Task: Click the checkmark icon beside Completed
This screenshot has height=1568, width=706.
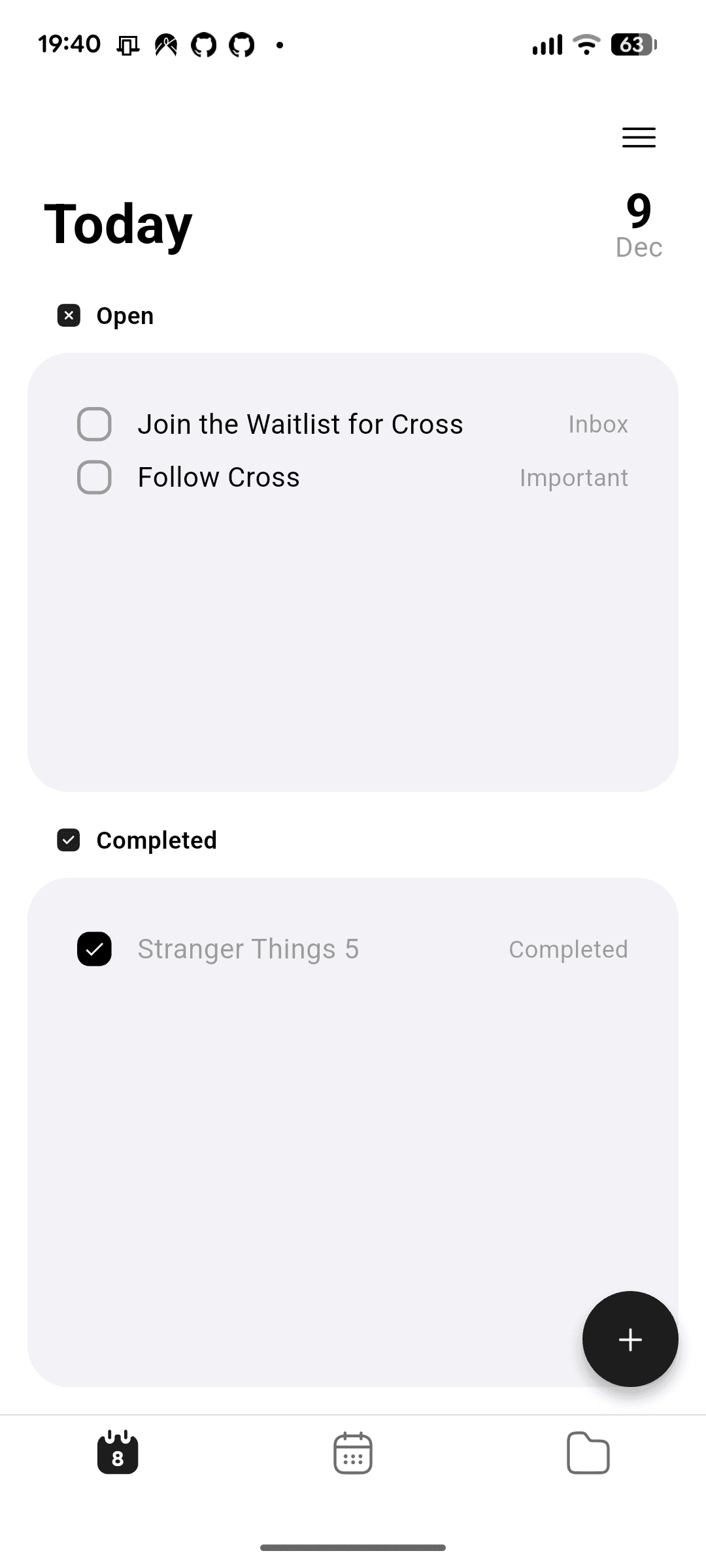Action: click(69, 840)
